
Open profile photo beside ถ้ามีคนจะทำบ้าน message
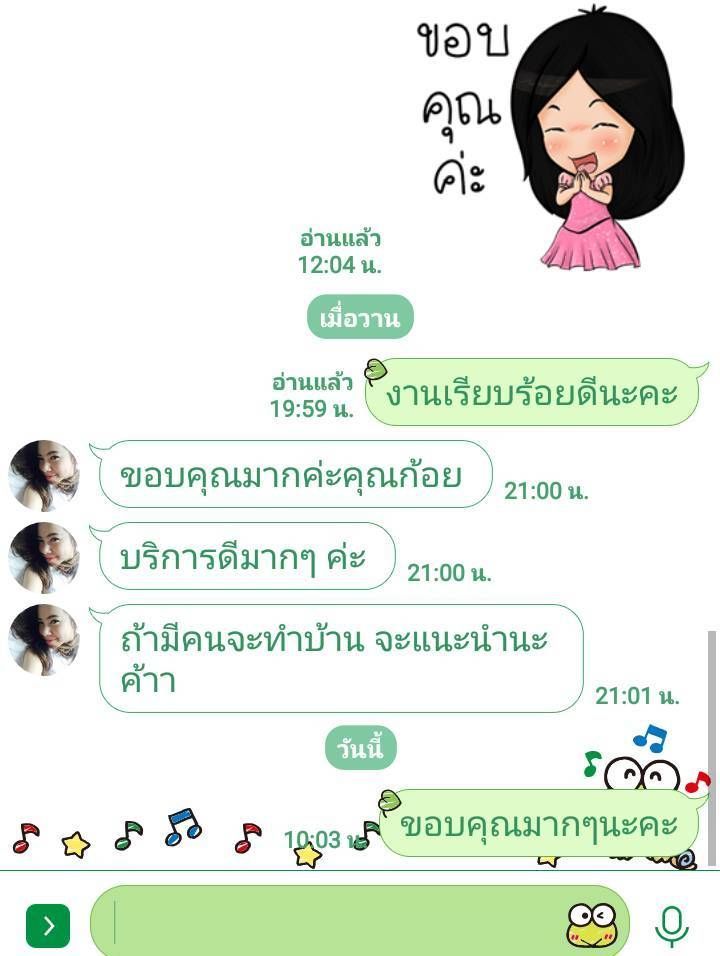pos(44,639)
